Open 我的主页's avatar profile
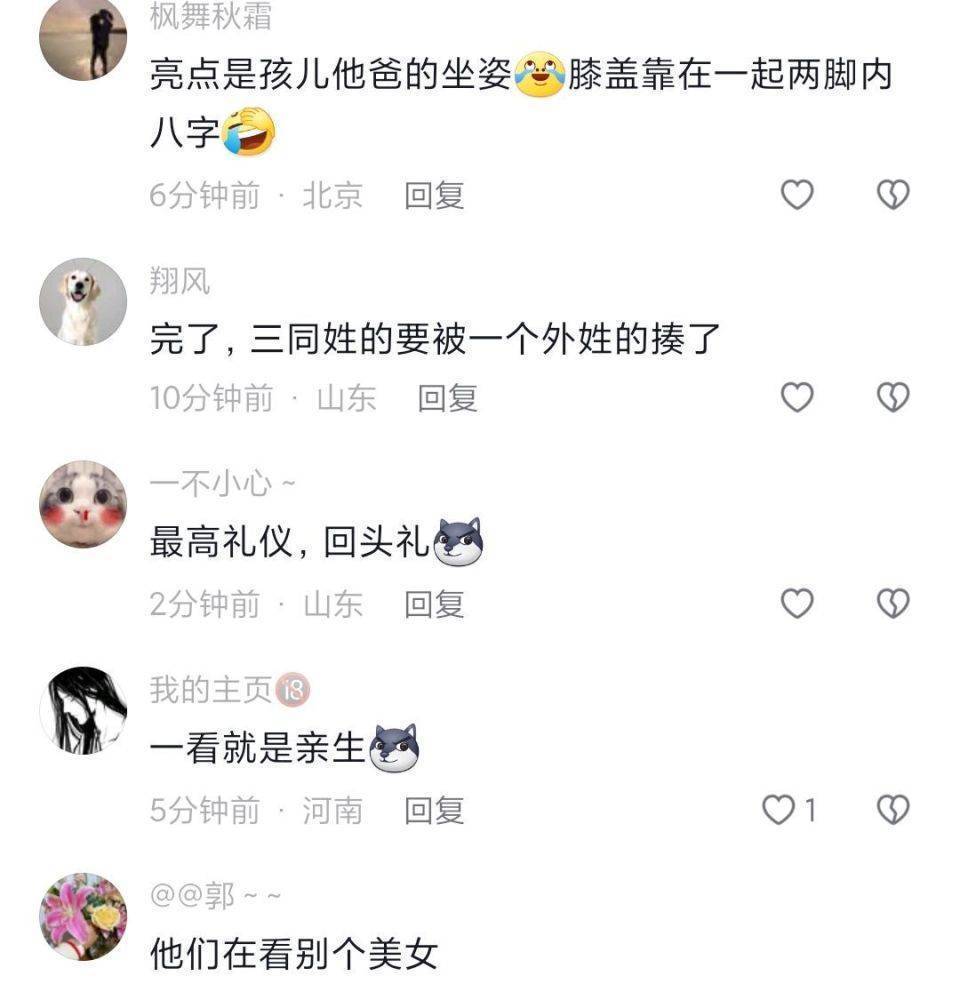This screenshot has width=960, height=984. pyautogui.click(x=83, y=711)
